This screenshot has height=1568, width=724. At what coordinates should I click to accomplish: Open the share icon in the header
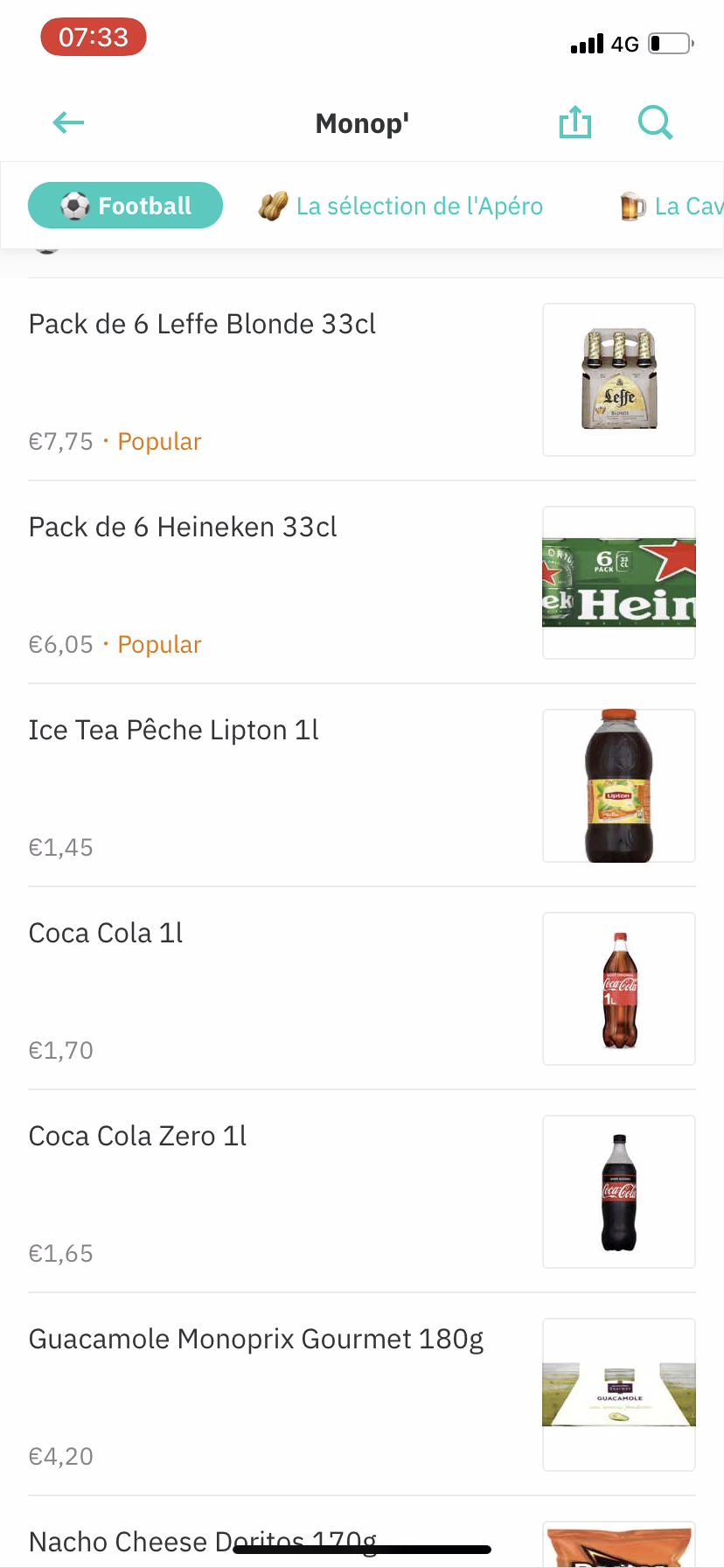[x=574, y=122]
